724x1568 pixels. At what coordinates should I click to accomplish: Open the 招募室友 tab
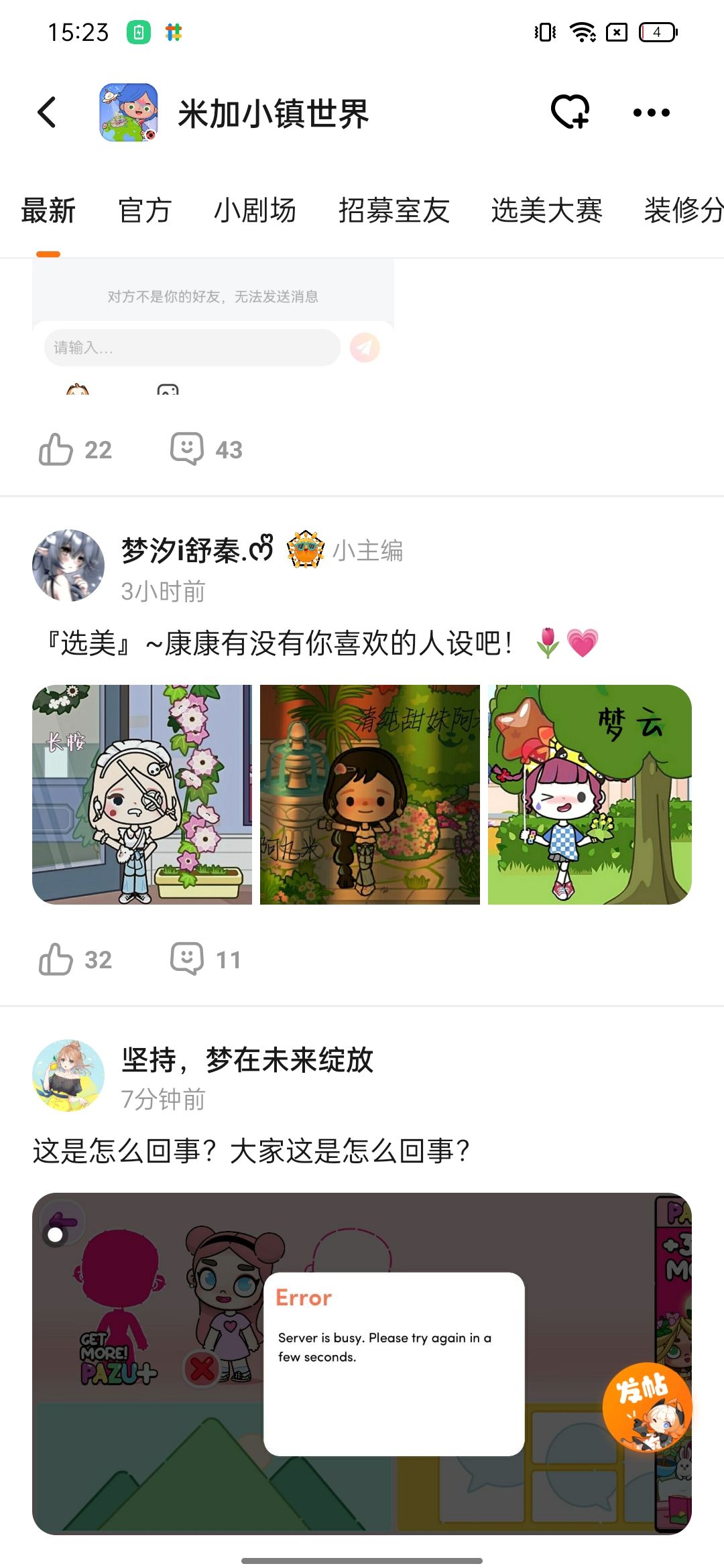(x=394, y=210)
